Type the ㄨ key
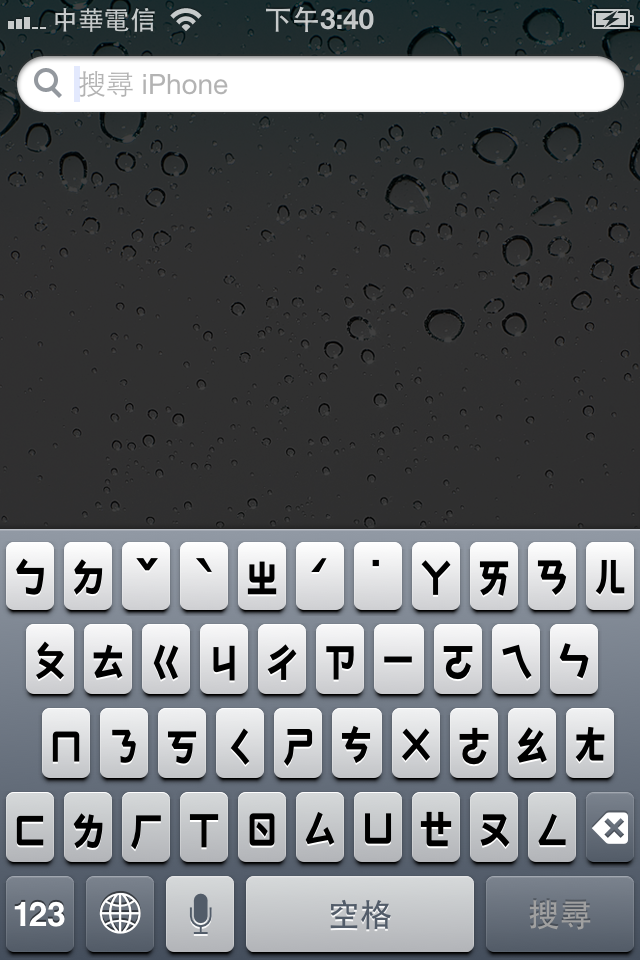 click(416, 744)
